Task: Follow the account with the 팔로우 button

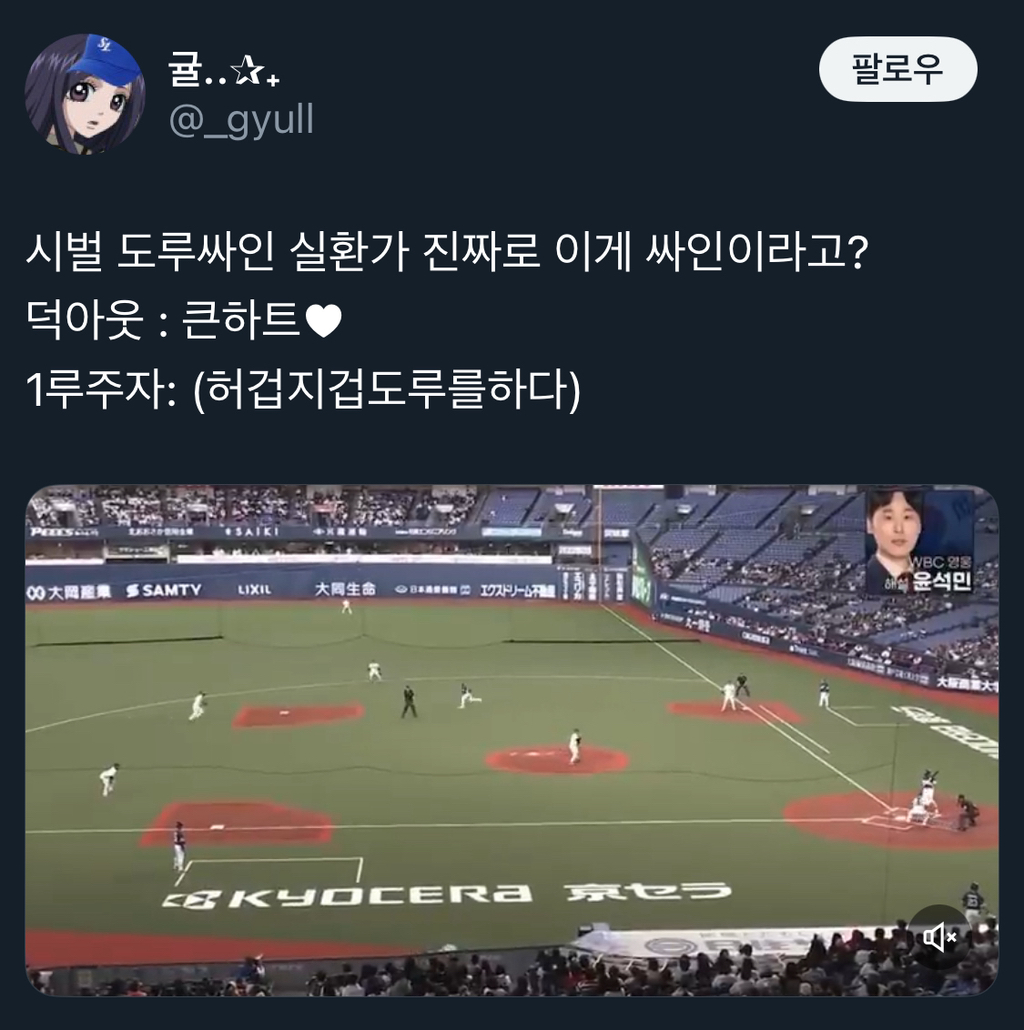Action: (897, 69)
